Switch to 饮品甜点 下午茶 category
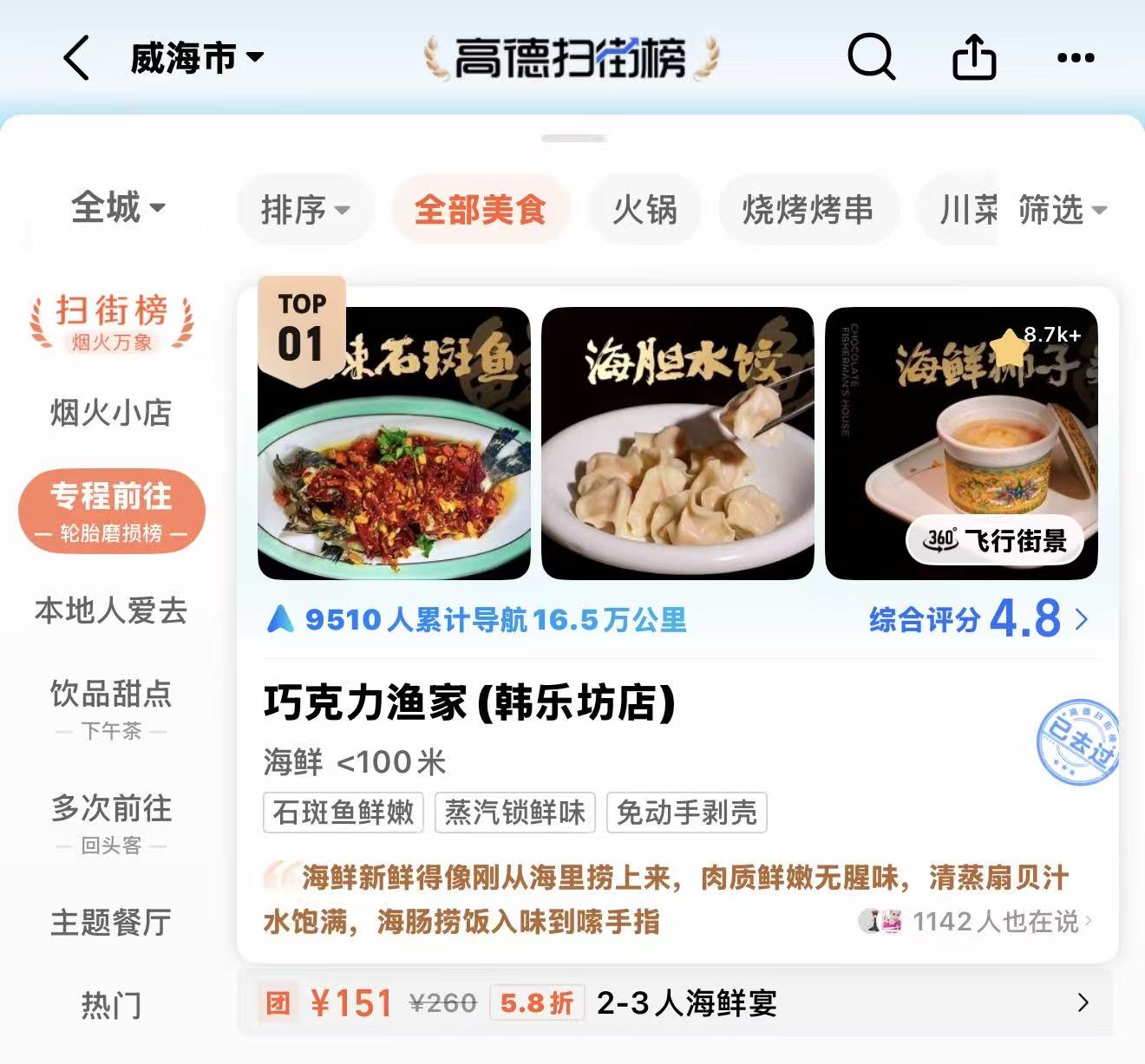This screenshot has width=1145, height=1064. (111, 708)
